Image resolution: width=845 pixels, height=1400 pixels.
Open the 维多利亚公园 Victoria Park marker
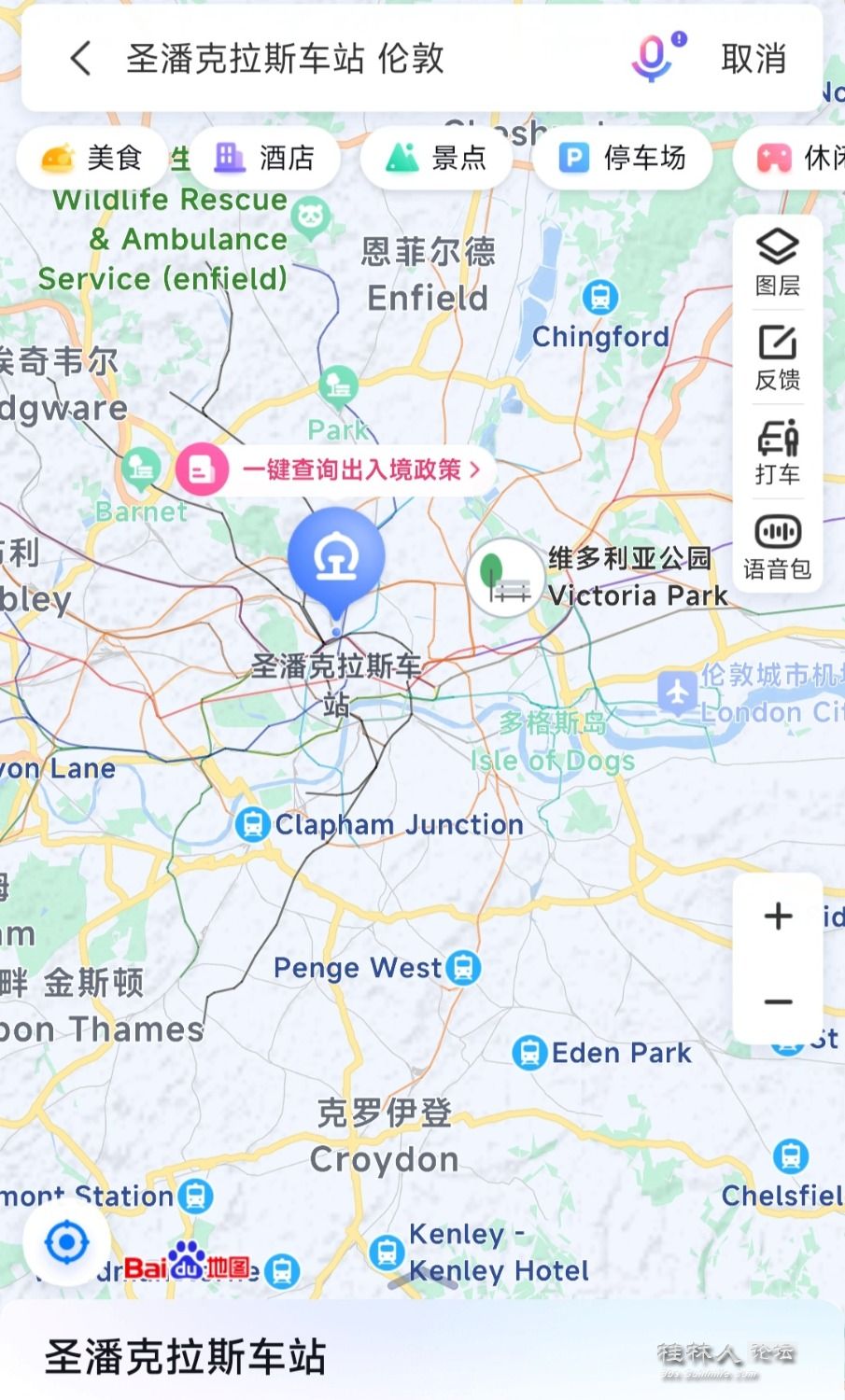point(505,578)
